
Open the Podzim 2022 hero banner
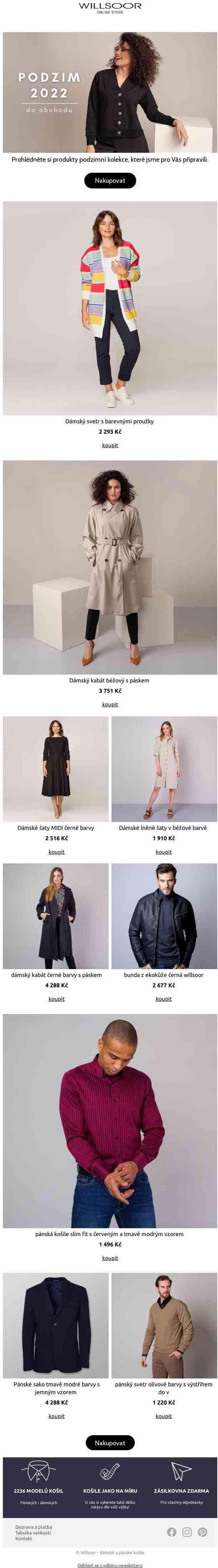pyautogui.click(x=110, y=92)
